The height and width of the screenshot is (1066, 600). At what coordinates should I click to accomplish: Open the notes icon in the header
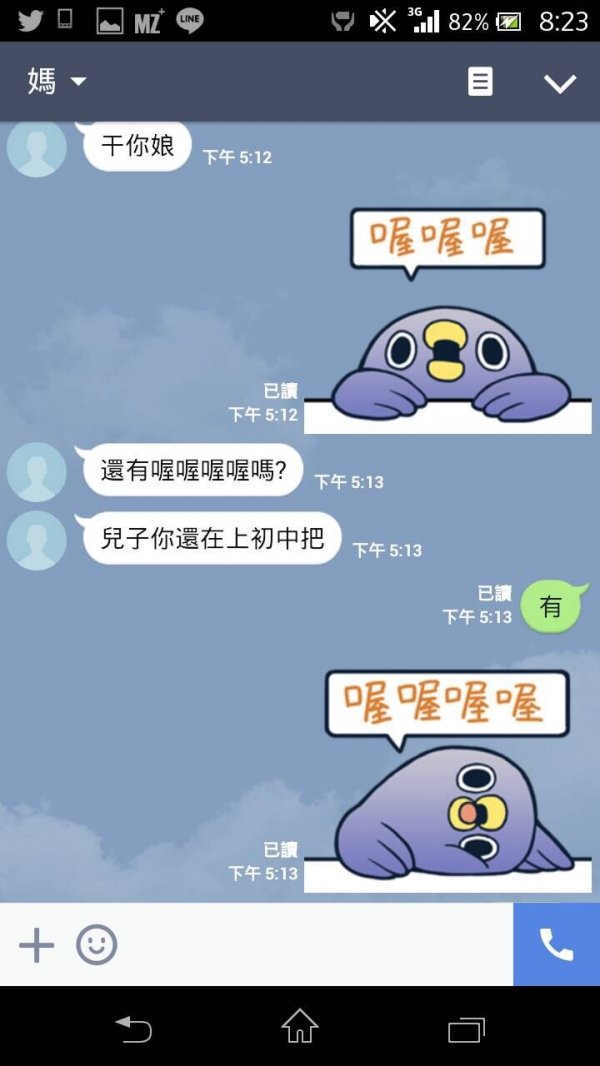pyautogui.click(x=481, y=82)
